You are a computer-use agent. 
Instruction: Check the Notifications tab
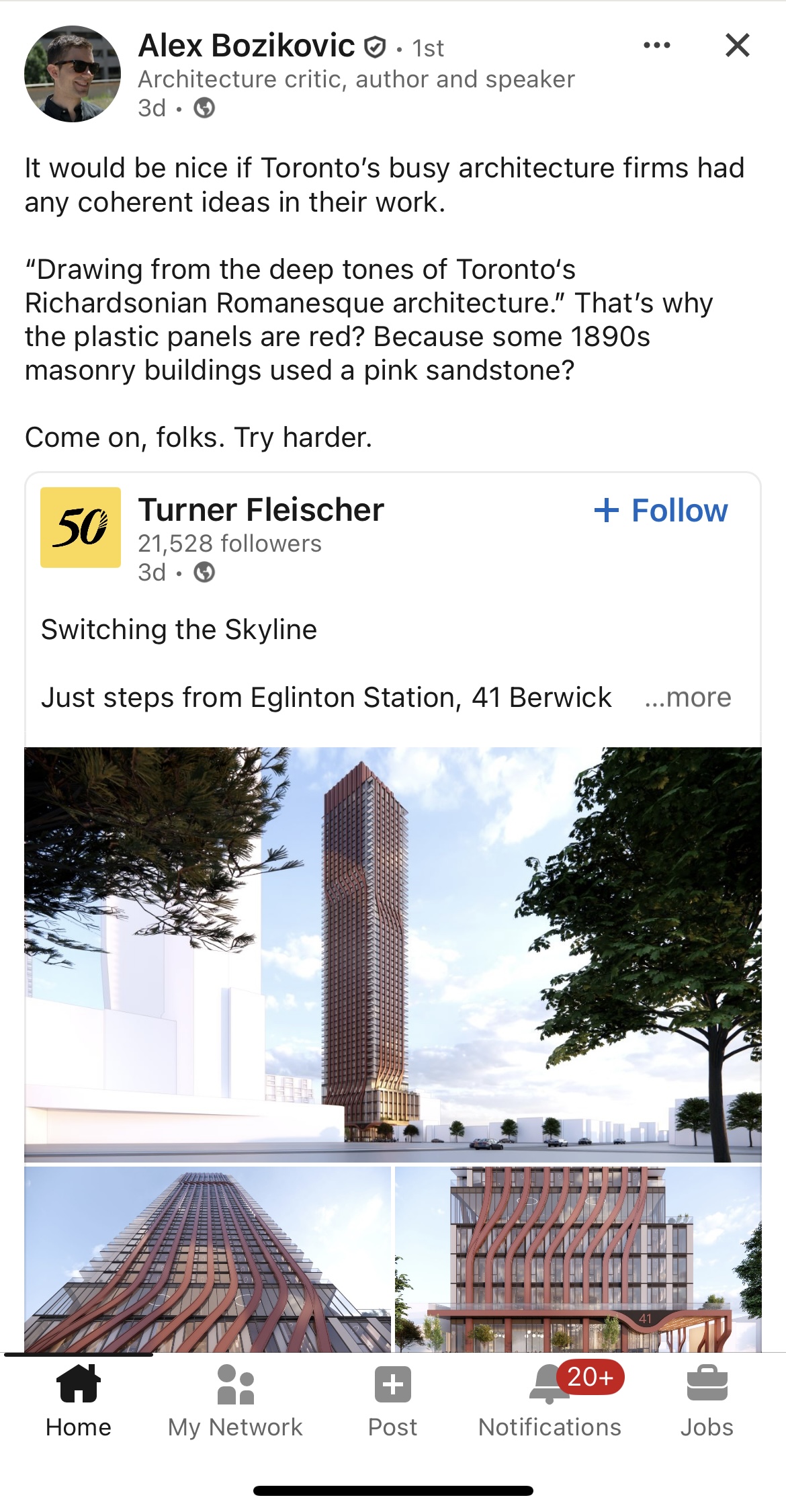(x=550, y=1400)
